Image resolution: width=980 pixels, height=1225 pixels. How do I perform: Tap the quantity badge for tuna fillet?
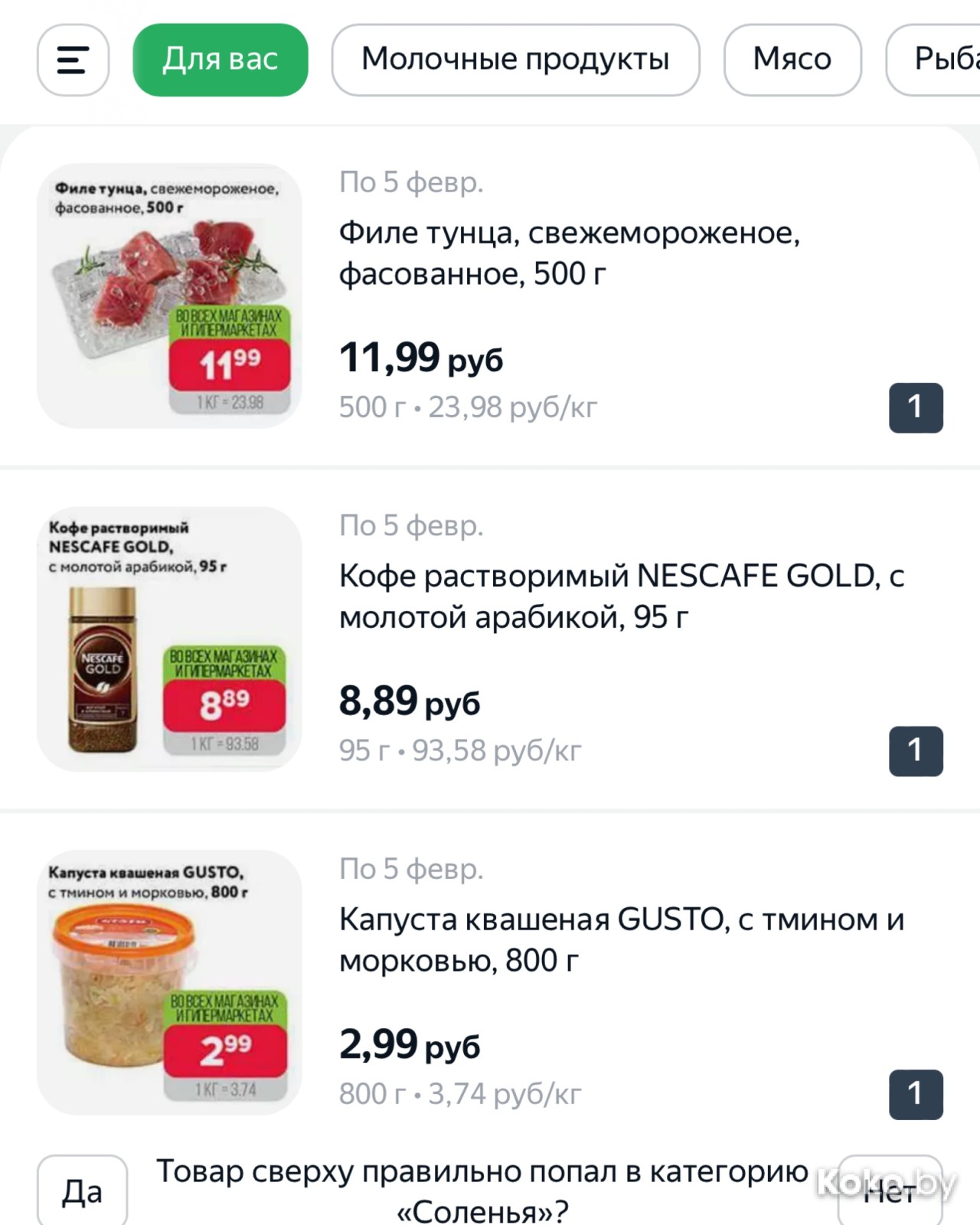click(916, 407)
